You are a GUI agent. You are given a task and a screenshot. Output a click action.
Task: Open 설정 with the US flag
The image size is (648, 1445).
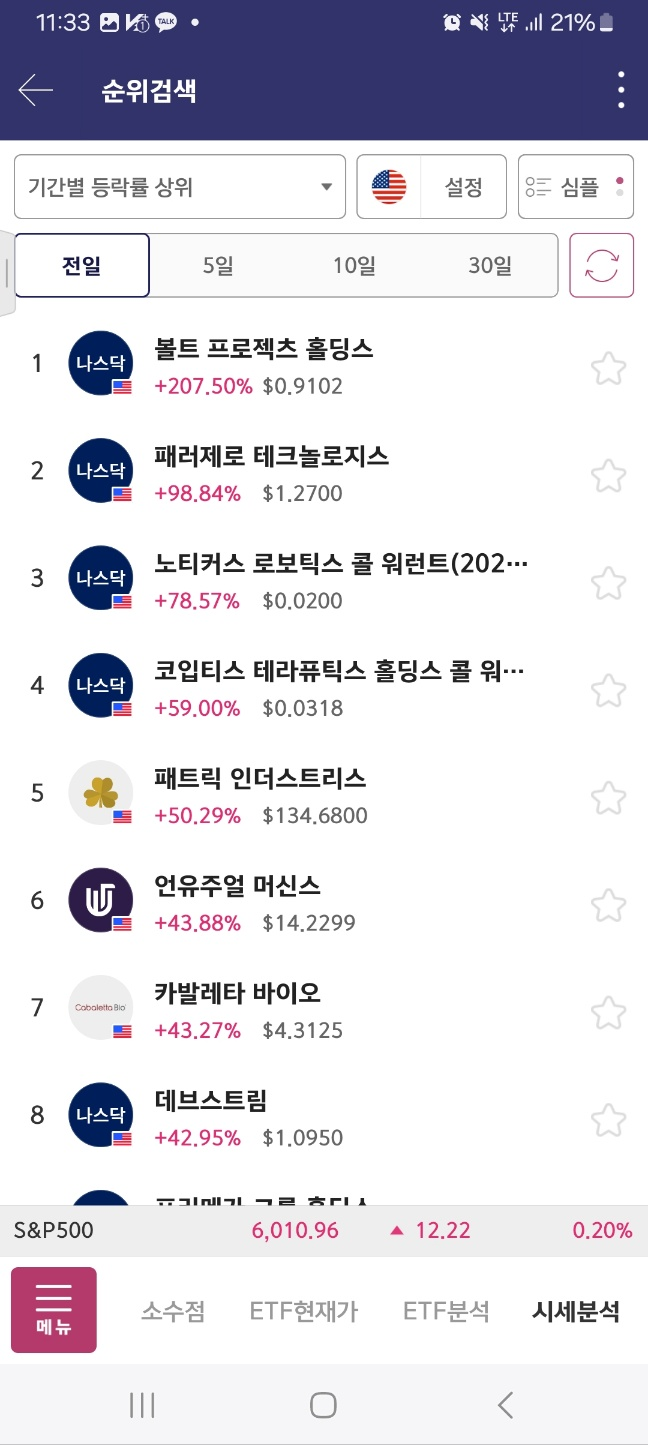[x=432, y=187]
